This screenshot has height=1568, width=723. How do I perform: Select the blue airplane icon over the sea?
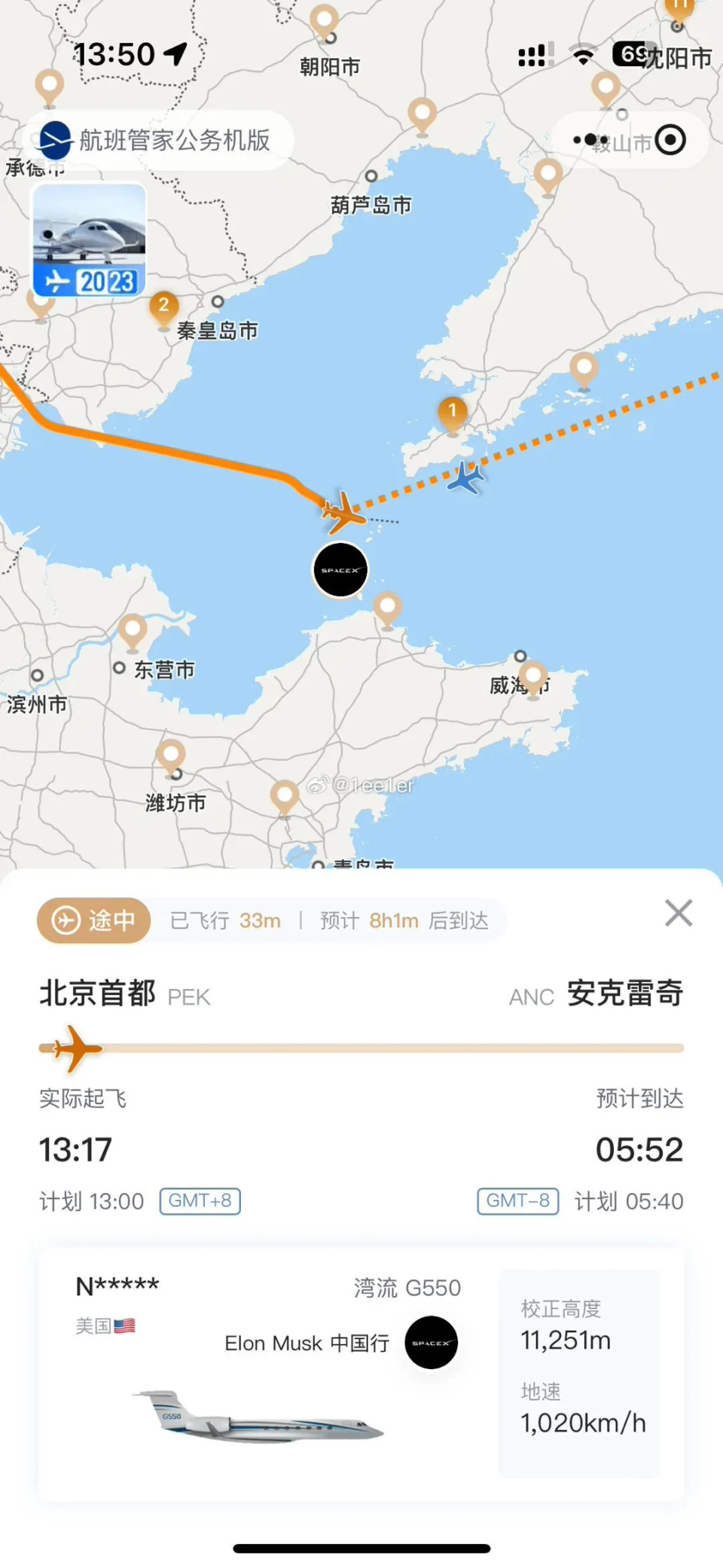[x=466, y=479]
